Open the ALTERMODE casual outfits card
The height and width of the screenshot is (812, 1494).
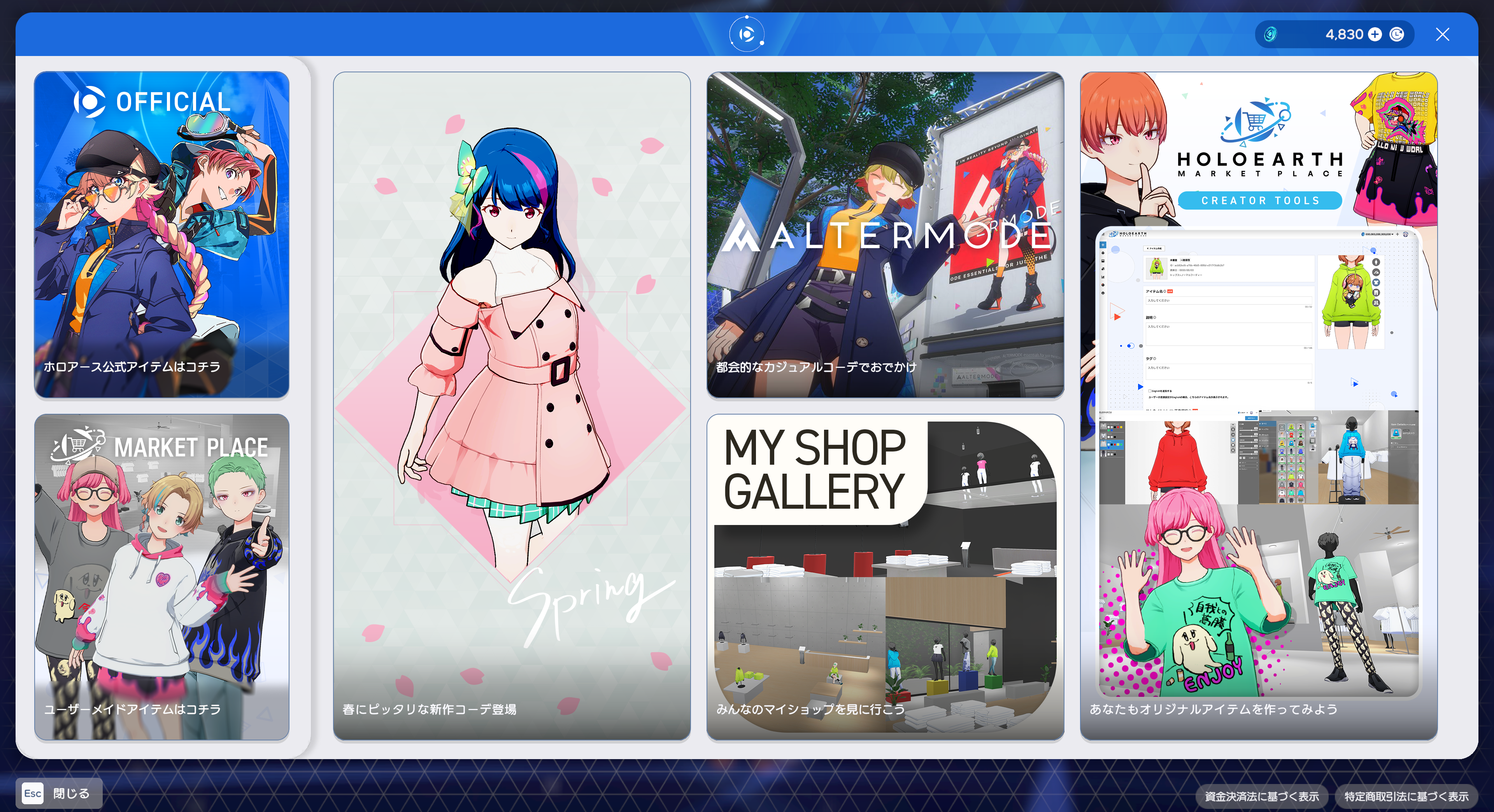(885, 235)
